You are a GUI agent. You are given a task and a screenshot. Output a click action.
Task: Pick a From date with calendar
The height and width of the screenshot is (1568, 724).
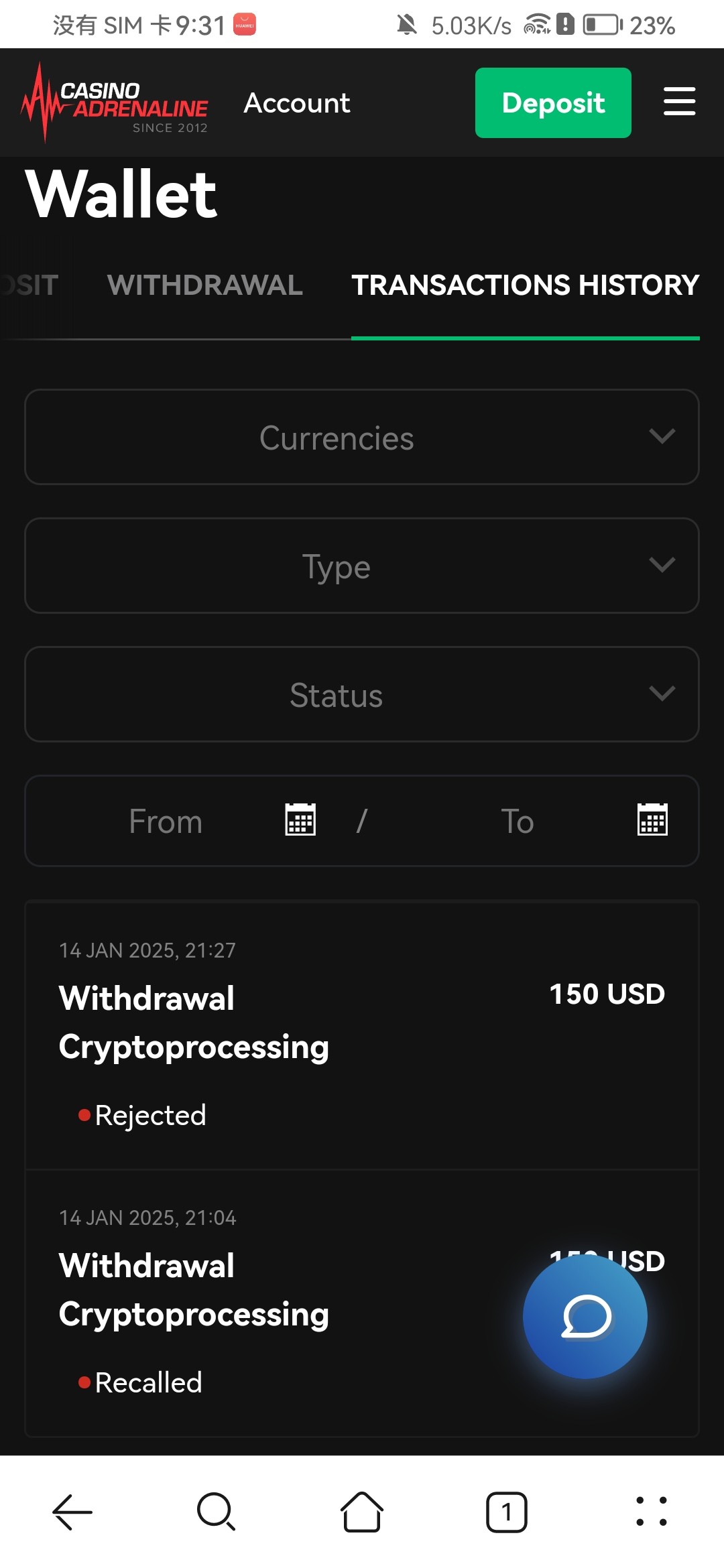(x=300, y=820)
